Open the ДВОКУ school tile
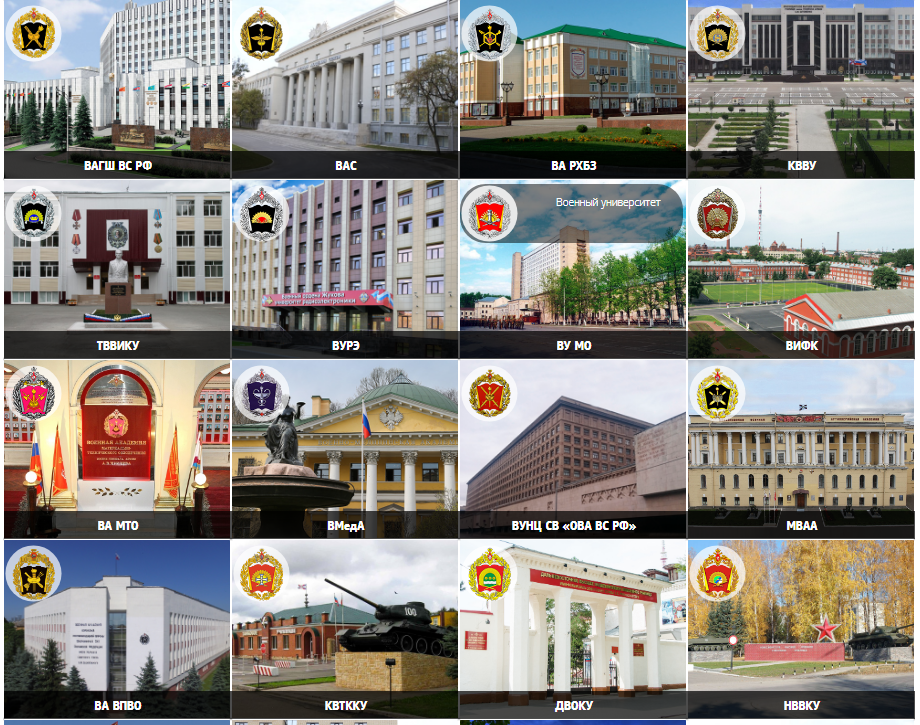920x725 pixels. tap(573, 630)
